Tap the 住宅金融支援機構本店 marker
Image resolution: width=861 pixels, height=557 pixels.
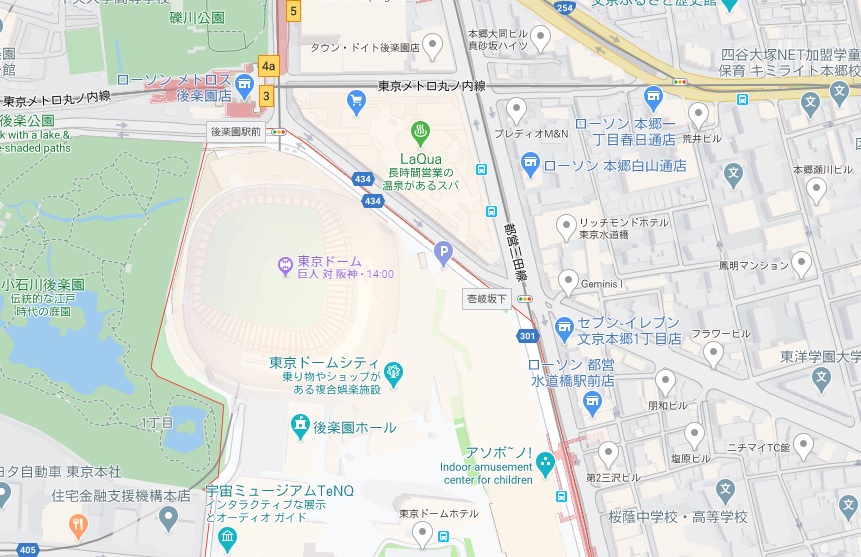coord(168,517)
